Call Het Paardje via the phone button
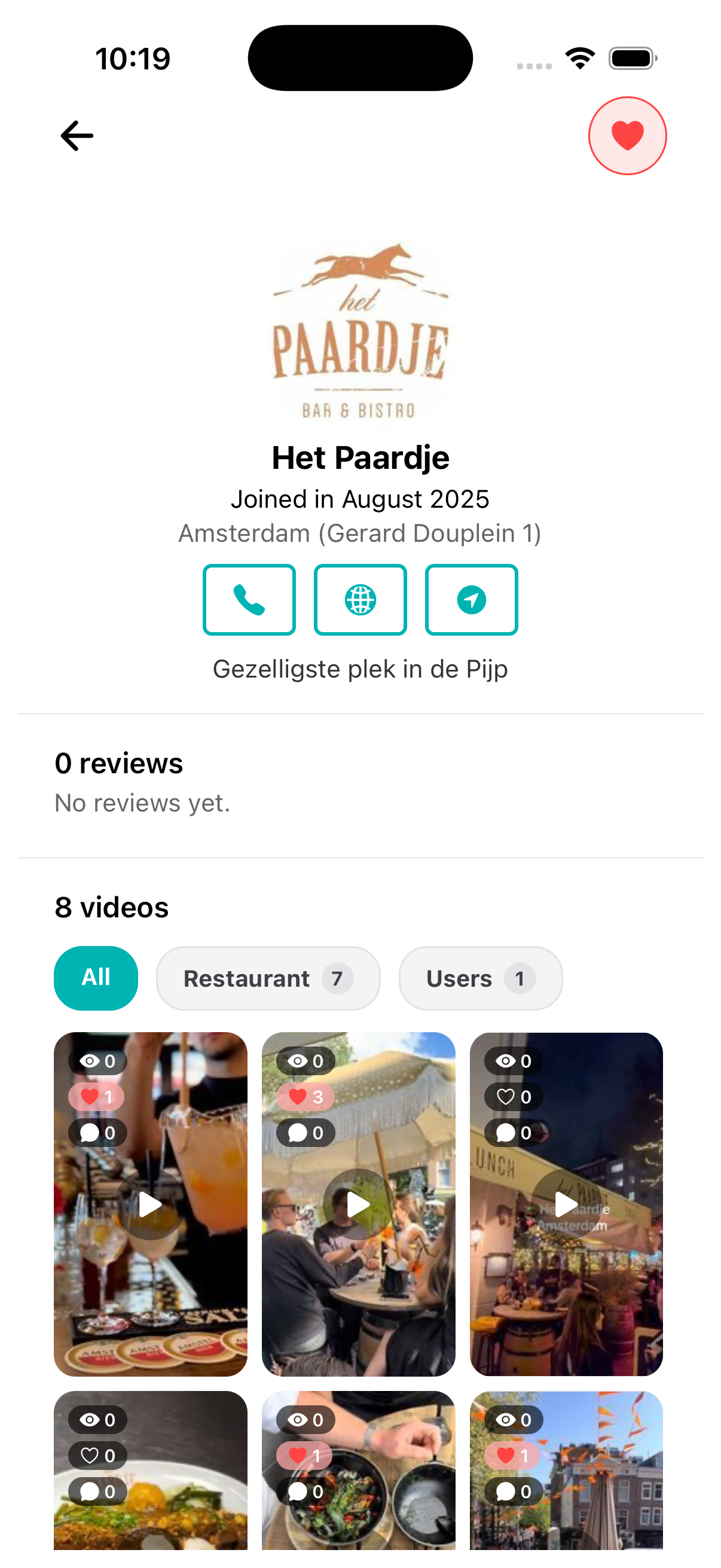The width and height of the screenshot is (721, 1568). (x=249, y=600)
